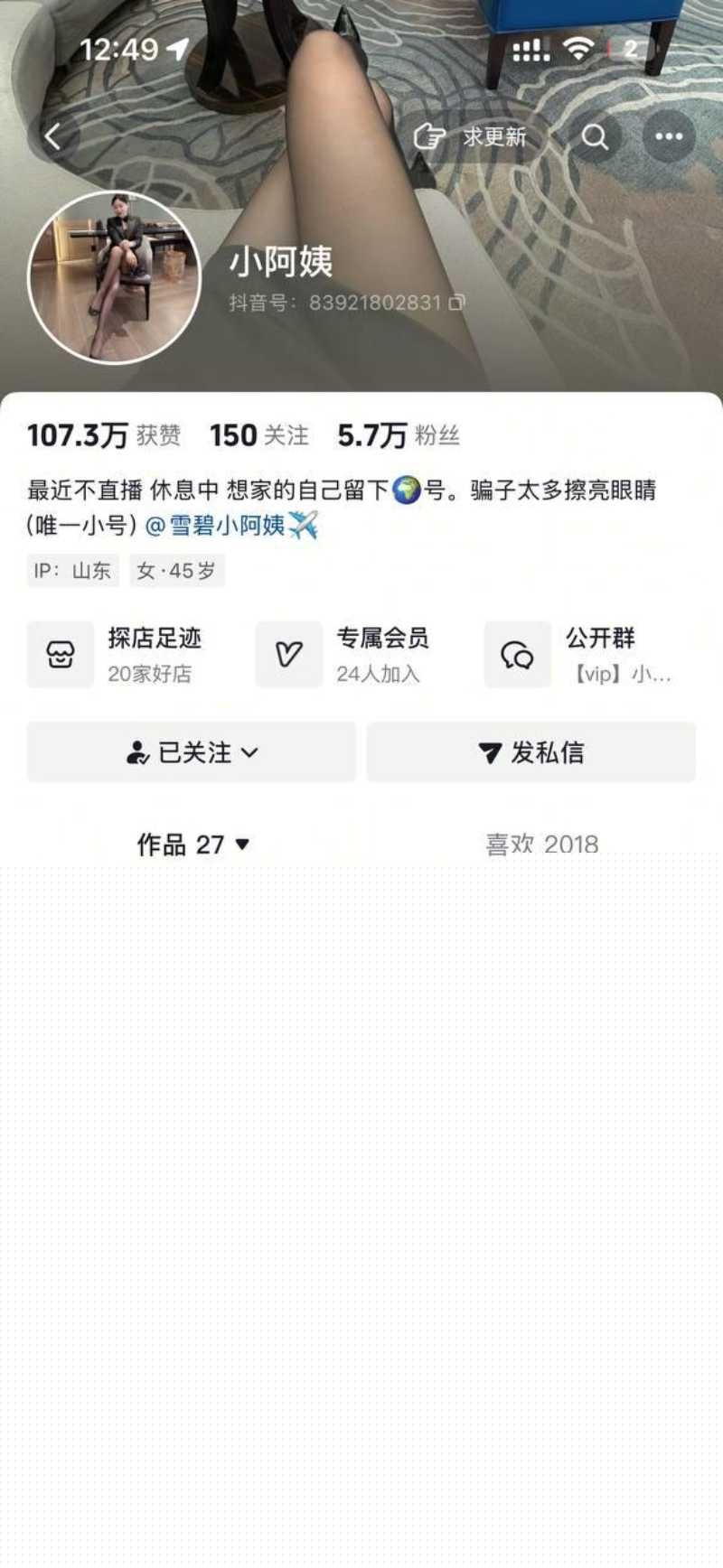This screenshot has width=723, height=1568.
Task: Tap the 女·45岁 gender-age tag
Action: (x=177, y=571)
